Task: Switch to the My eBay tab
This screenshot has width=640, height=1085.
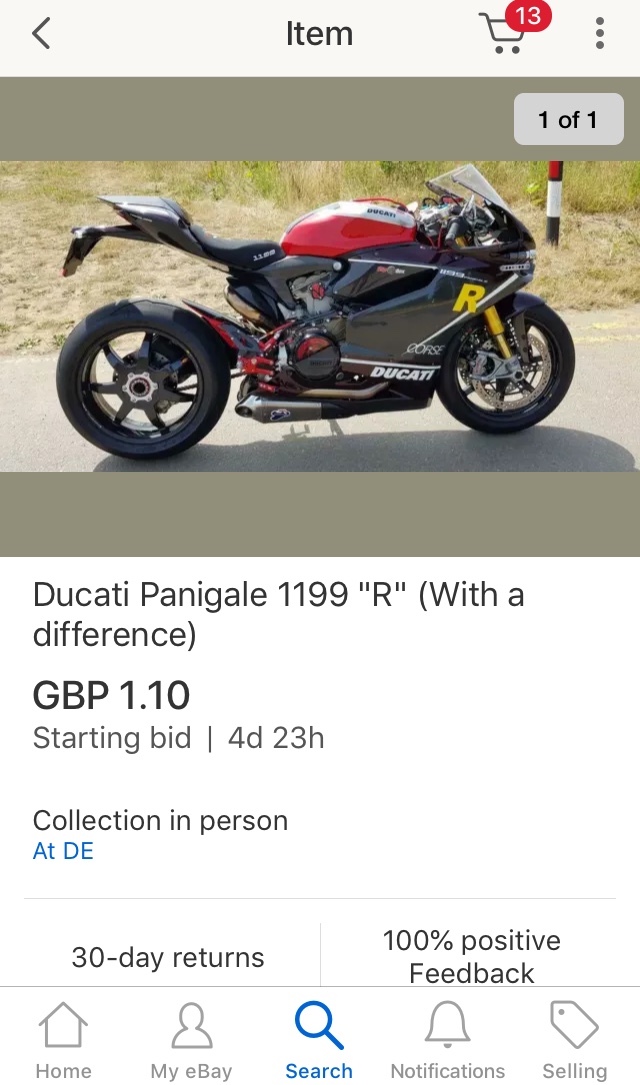Action: 191,1041
